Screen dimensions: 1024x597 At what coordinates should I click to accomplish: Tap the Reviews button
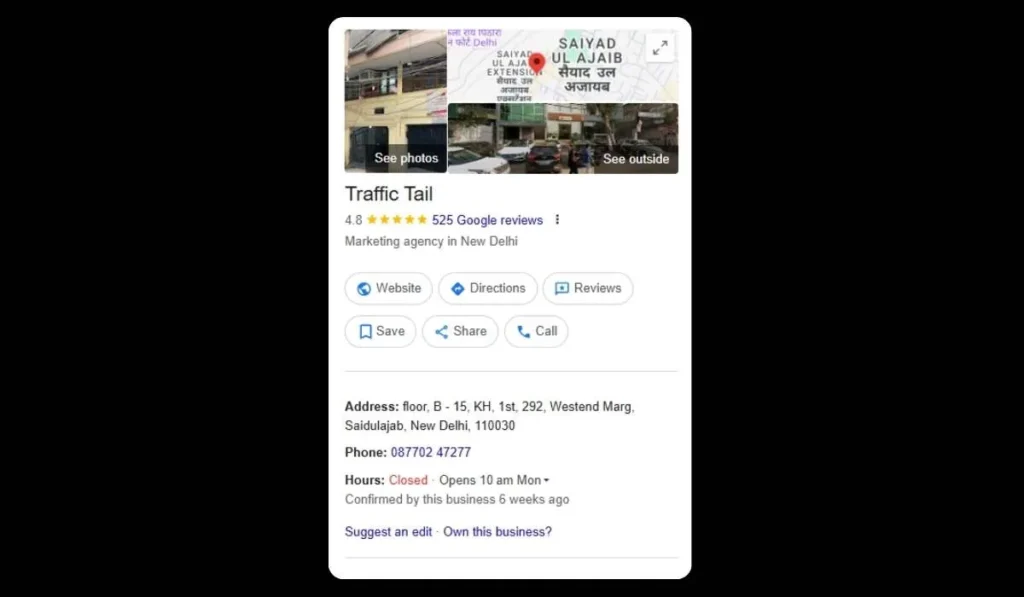[587, 288]
